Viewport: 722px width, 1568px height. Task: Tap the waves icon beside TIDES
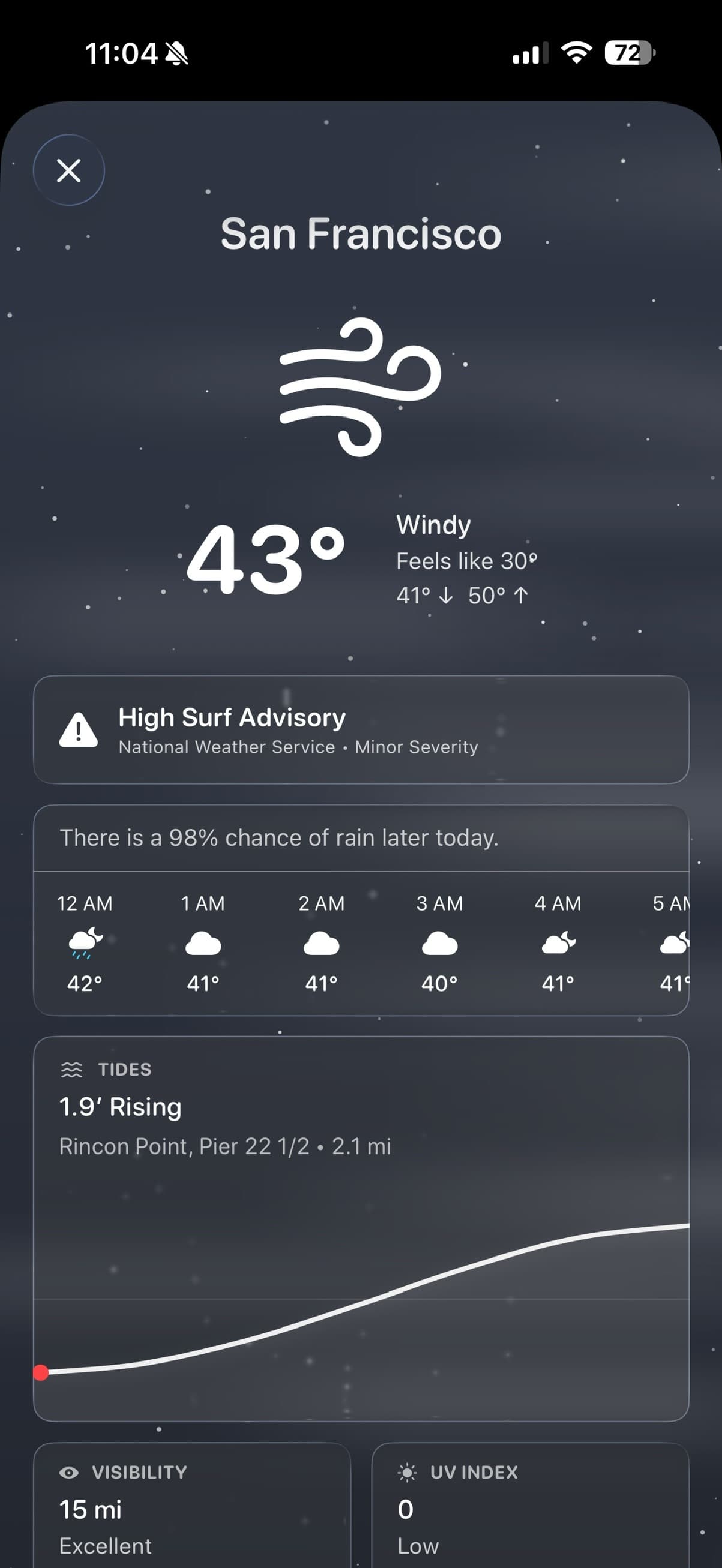click(x=71, y=1070)
